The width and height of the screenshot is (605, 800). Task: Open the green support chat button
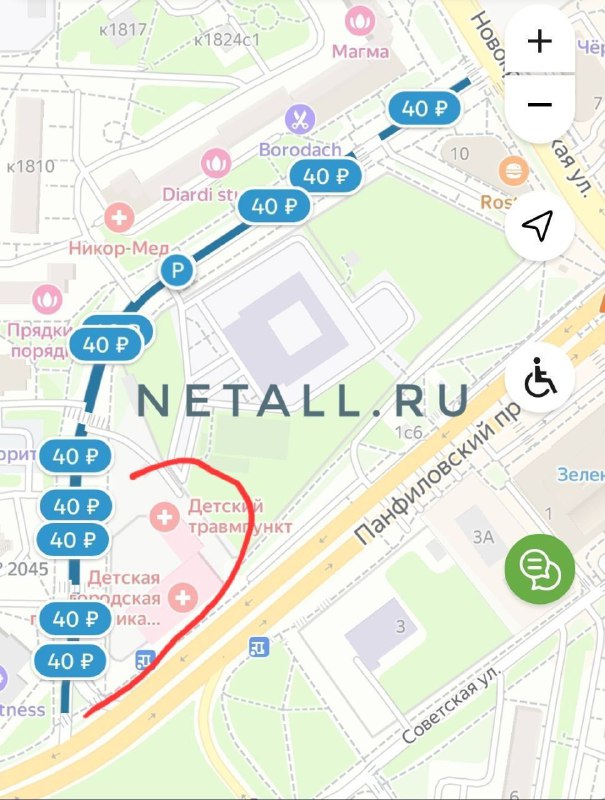click(x=540, y=570)
